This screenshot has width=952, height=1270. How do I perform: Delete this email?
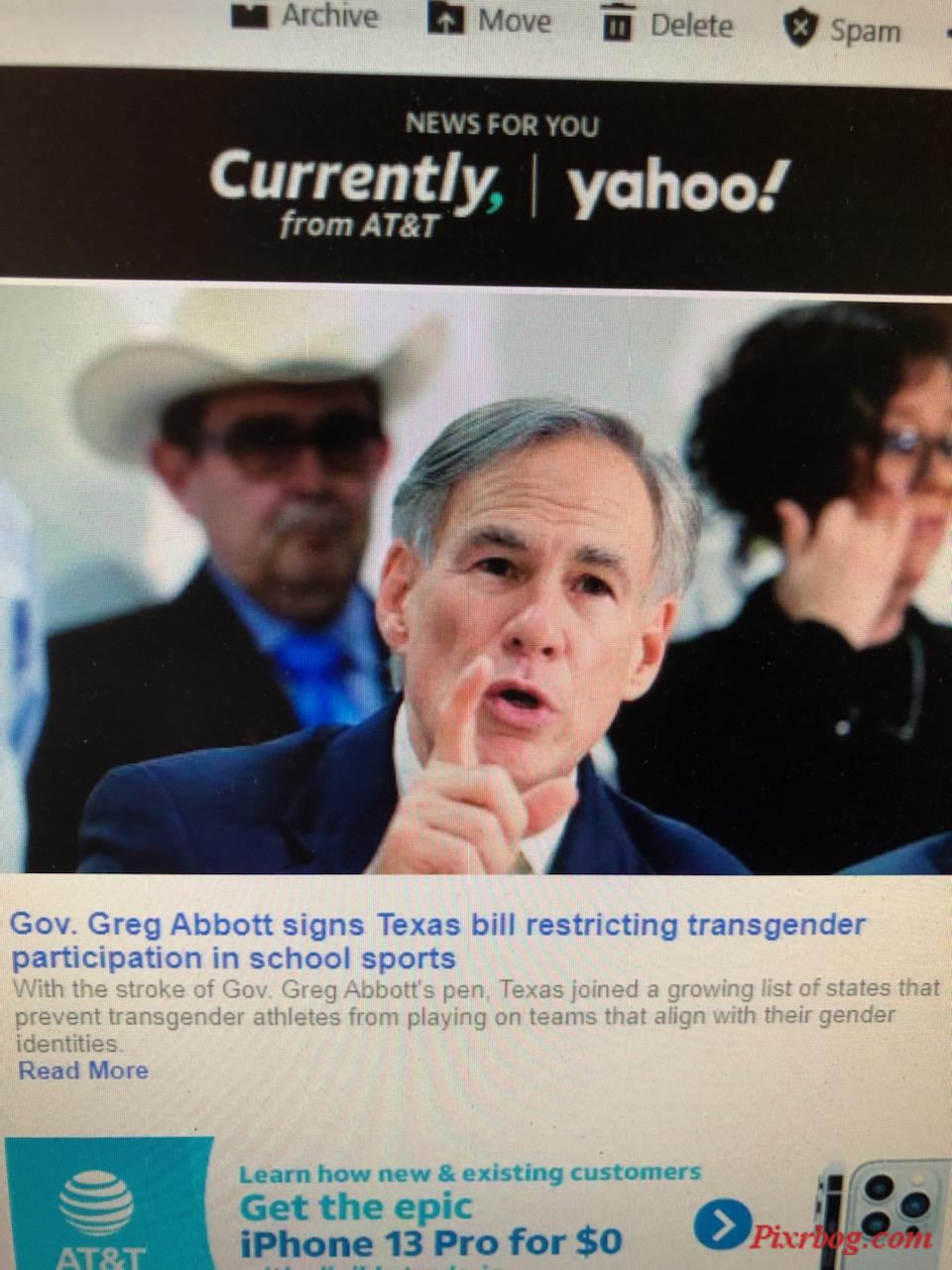point(668,25)
